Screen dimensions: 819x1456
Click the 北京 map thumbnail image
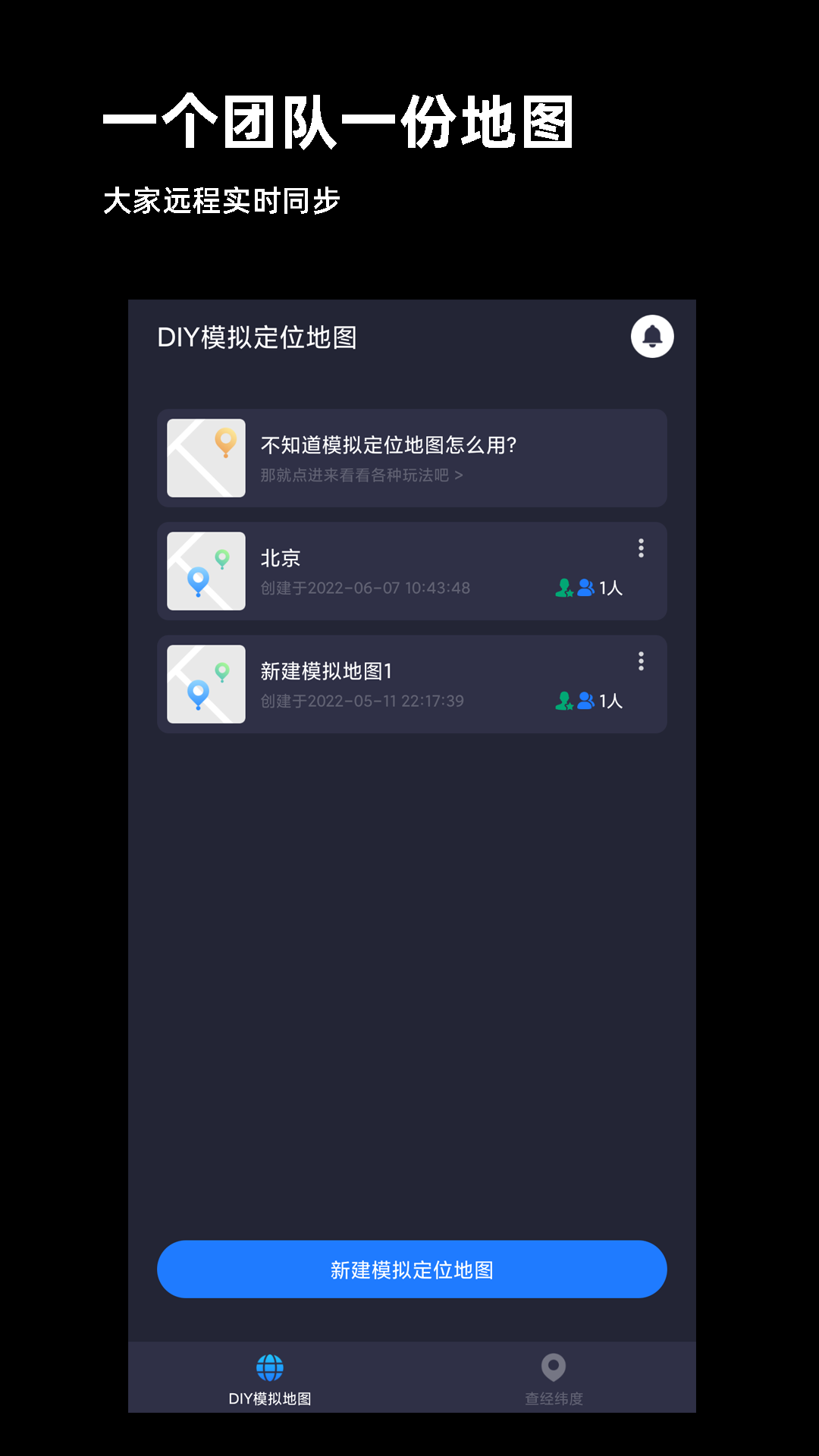[206, 571]
